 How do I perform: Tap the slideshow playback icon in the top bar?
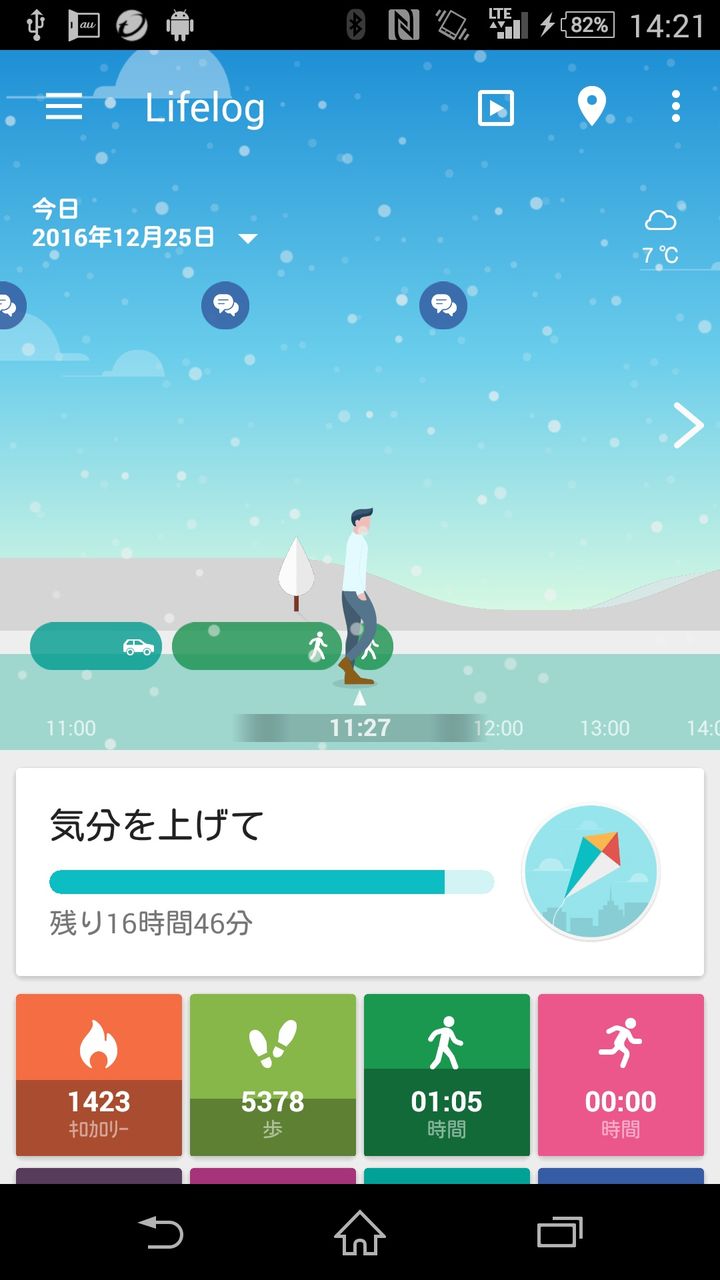point(494,106)
